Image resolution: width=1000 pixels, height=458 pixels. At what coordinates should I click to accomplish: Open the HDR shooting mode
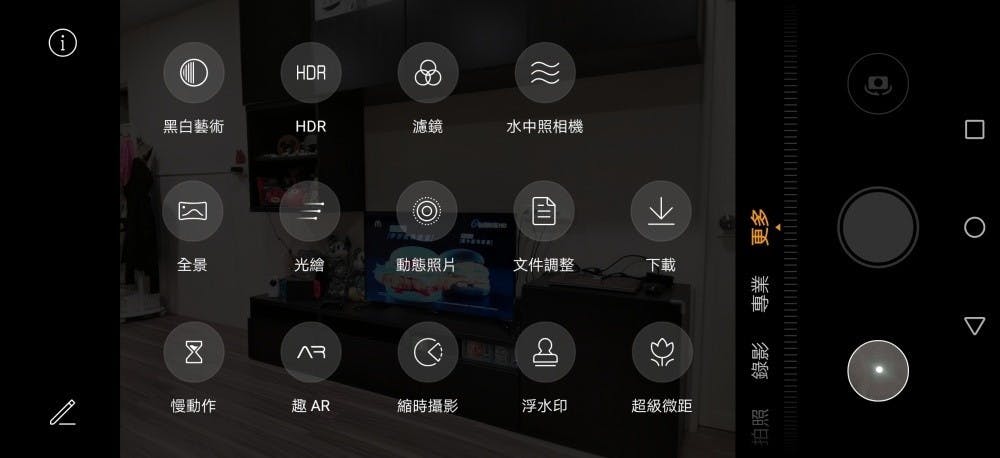click(x=310, y=73)
